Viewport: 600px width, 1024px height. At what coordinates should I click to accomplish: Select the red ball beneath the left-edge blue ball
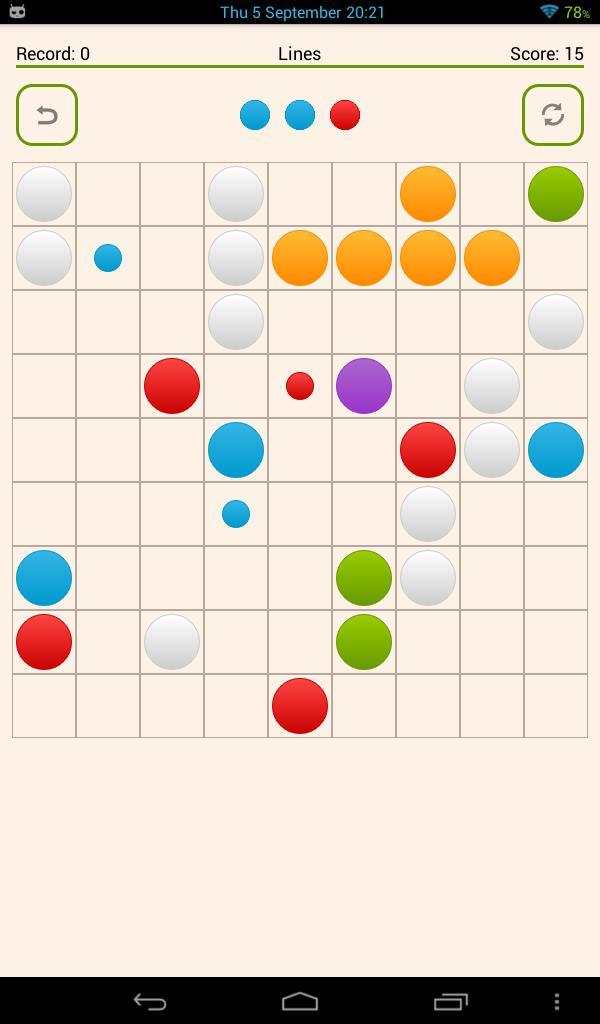coord(44,642)
